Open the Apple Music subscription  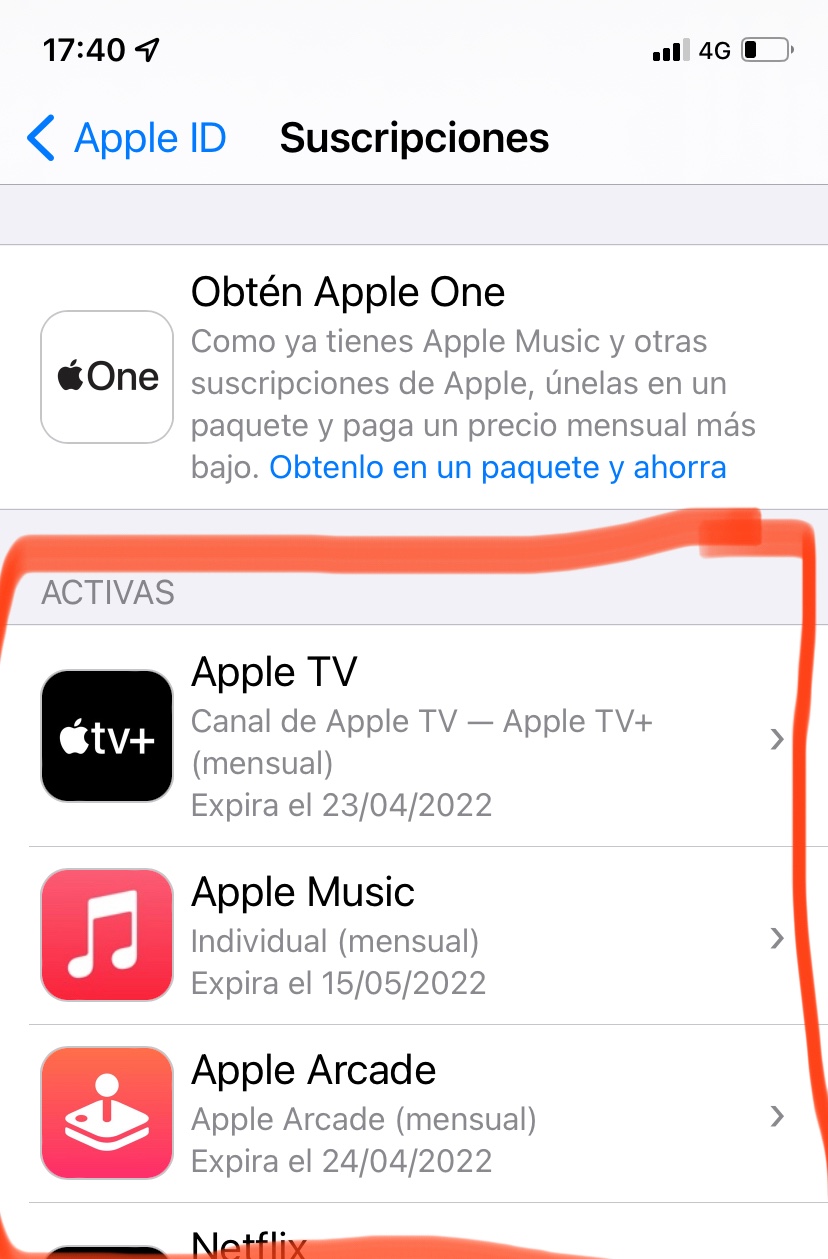412,936
